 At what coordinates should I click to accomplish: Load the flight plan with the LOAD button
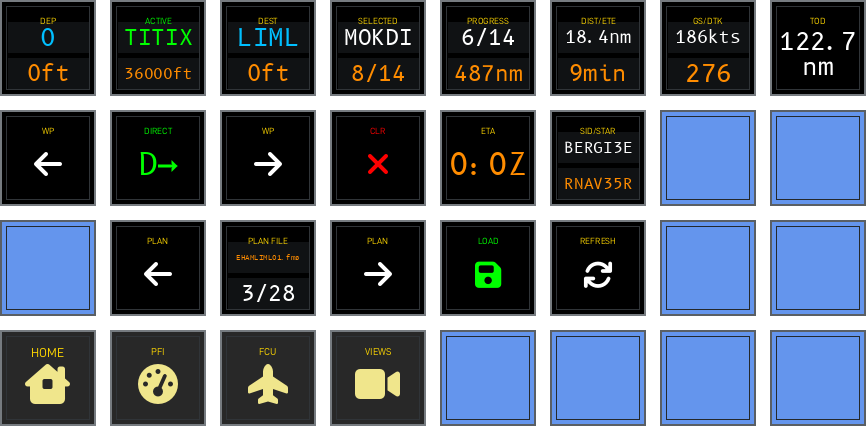(488, 268)
